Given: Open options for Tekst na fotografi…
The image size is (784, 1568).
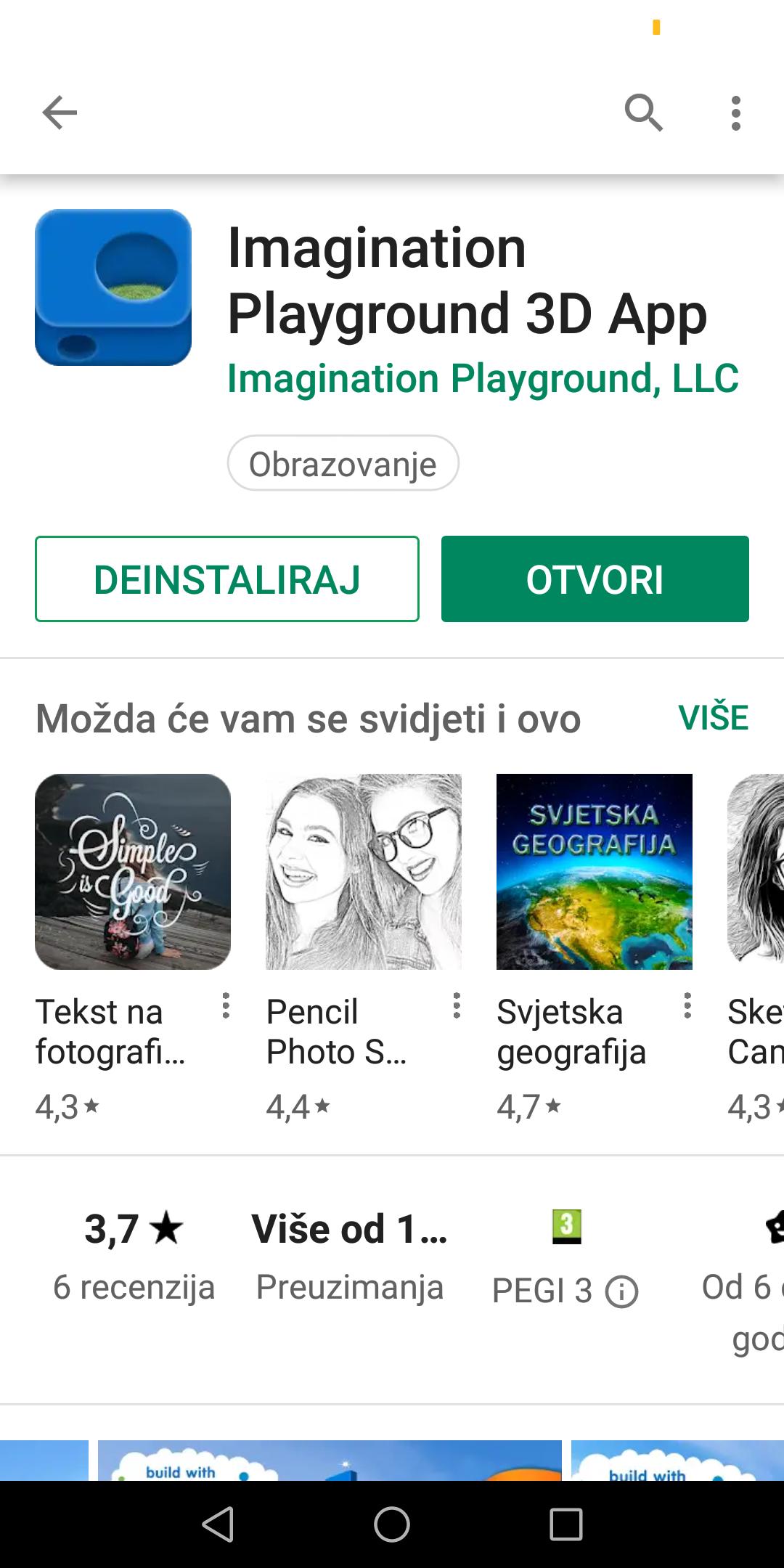Looking at the screenshot, I should click(x=226, y=1006).
